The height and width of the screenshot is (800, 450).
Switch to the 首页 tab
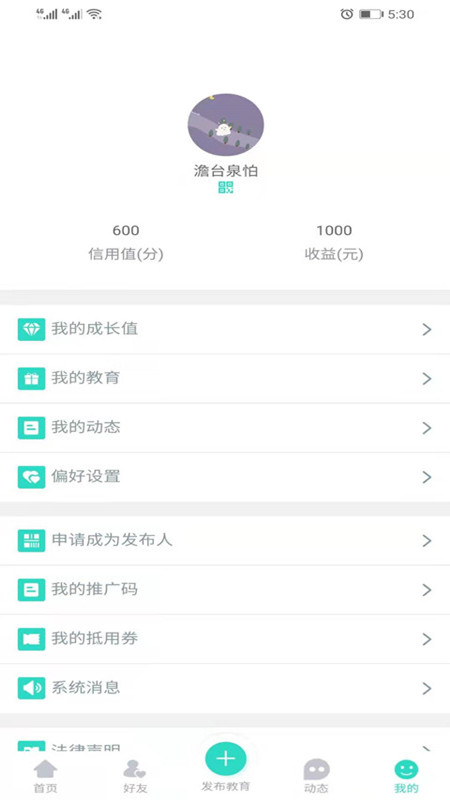click(45, 776)
